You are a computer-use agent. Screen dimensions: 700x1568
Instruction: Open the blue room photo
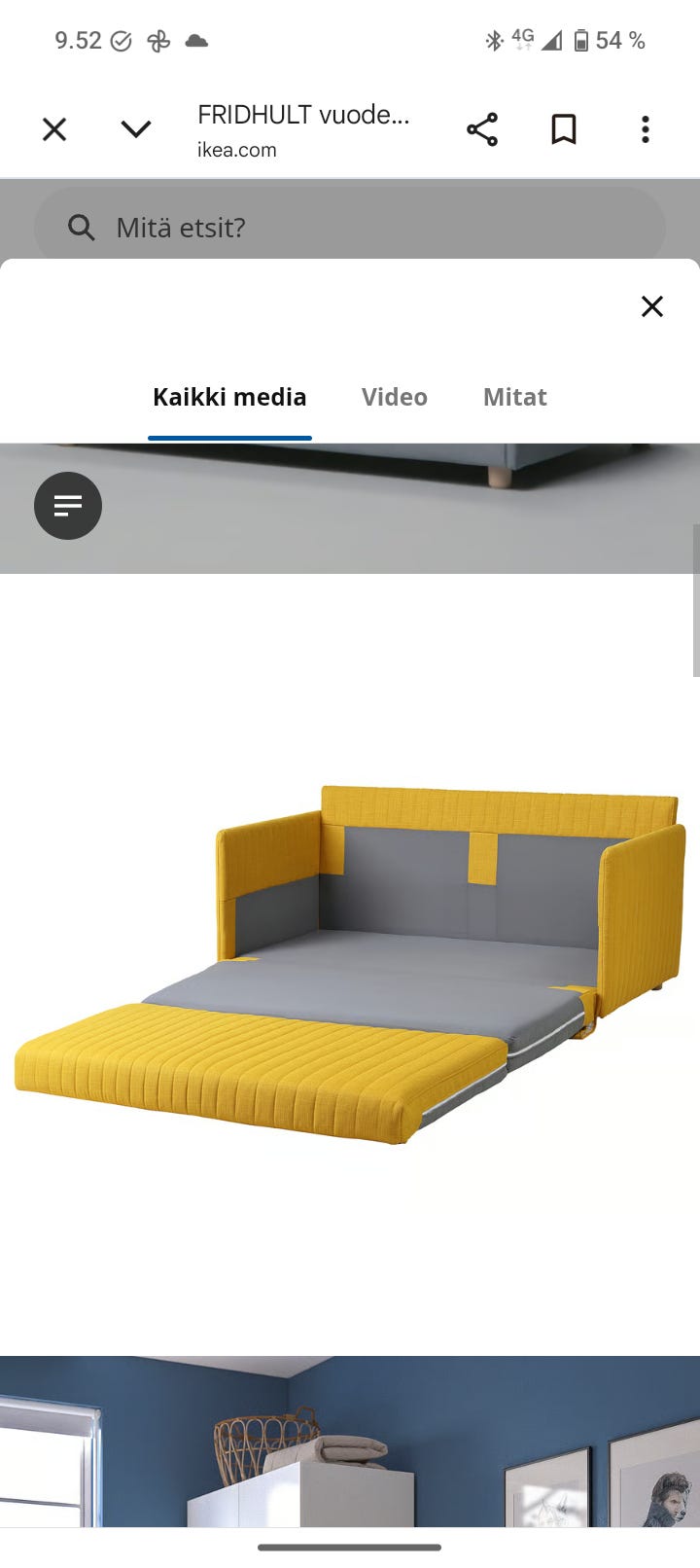point(350,1441)
